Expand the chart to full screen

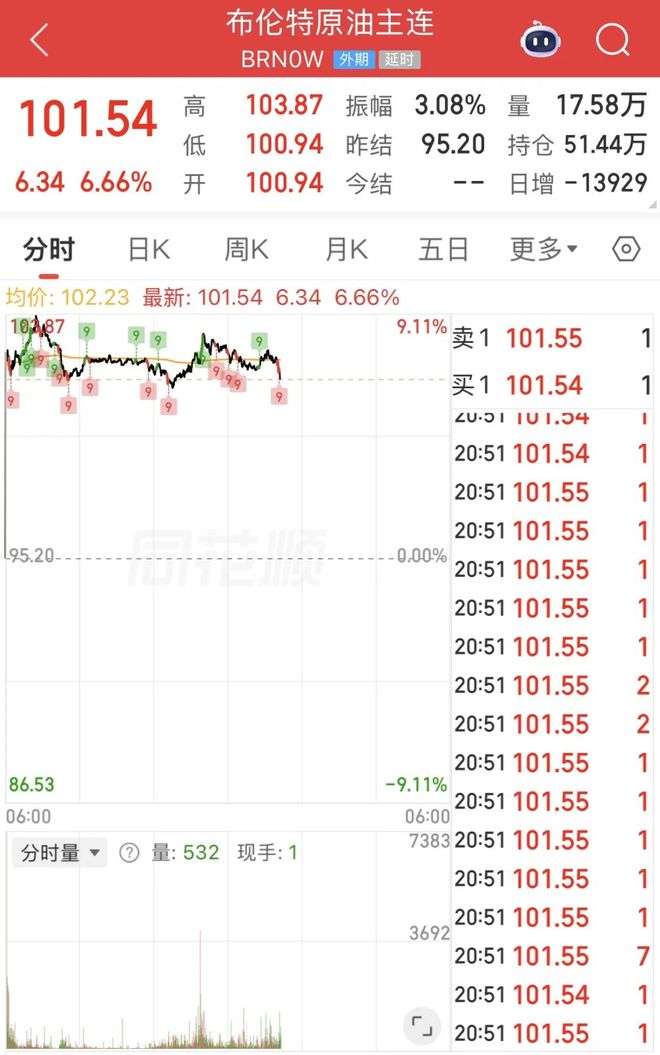pos(423,1026)
